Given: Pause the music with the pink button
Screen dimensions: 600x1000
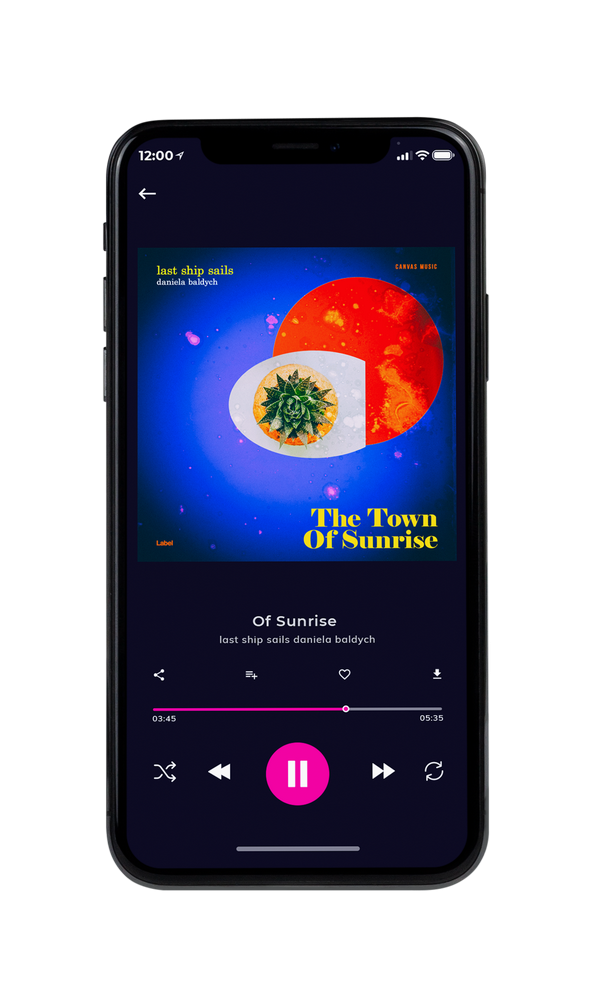Looking at the screenshot, I should 297,774.
